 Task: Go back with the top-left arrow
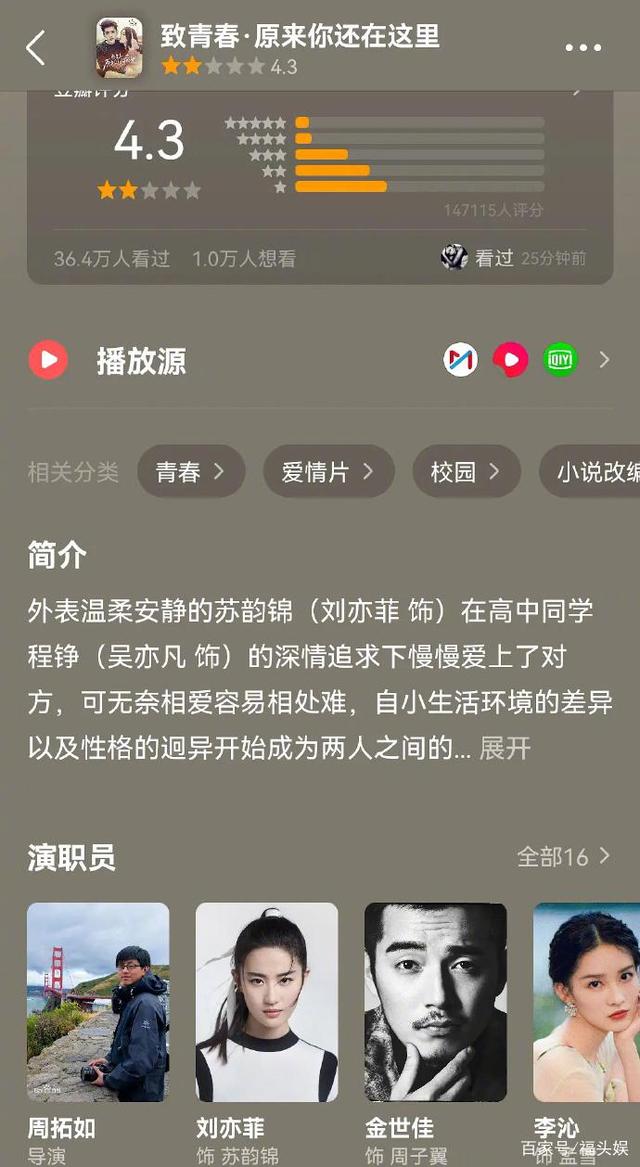[x=36, y=47]
